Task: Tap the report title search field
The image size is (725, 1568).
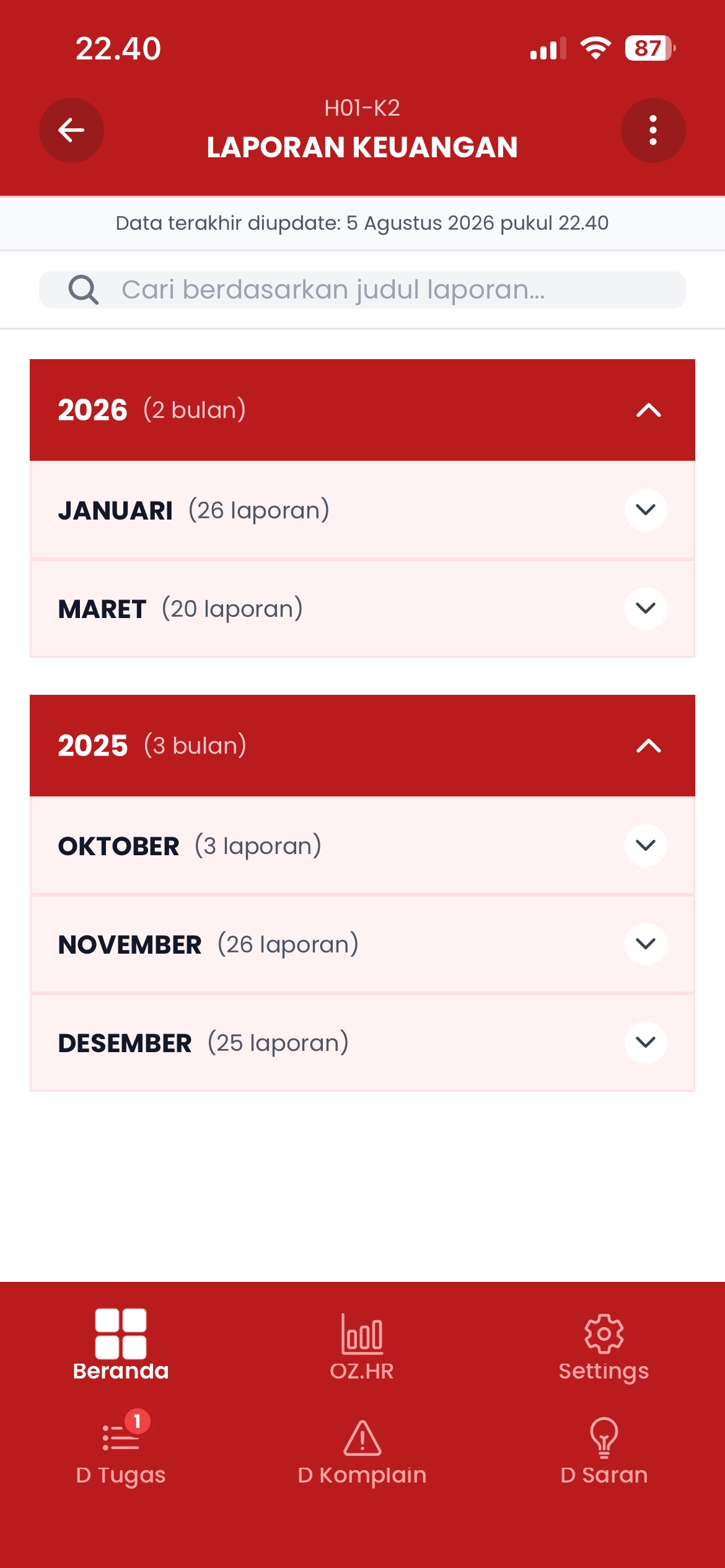Action: pos(362,290)
